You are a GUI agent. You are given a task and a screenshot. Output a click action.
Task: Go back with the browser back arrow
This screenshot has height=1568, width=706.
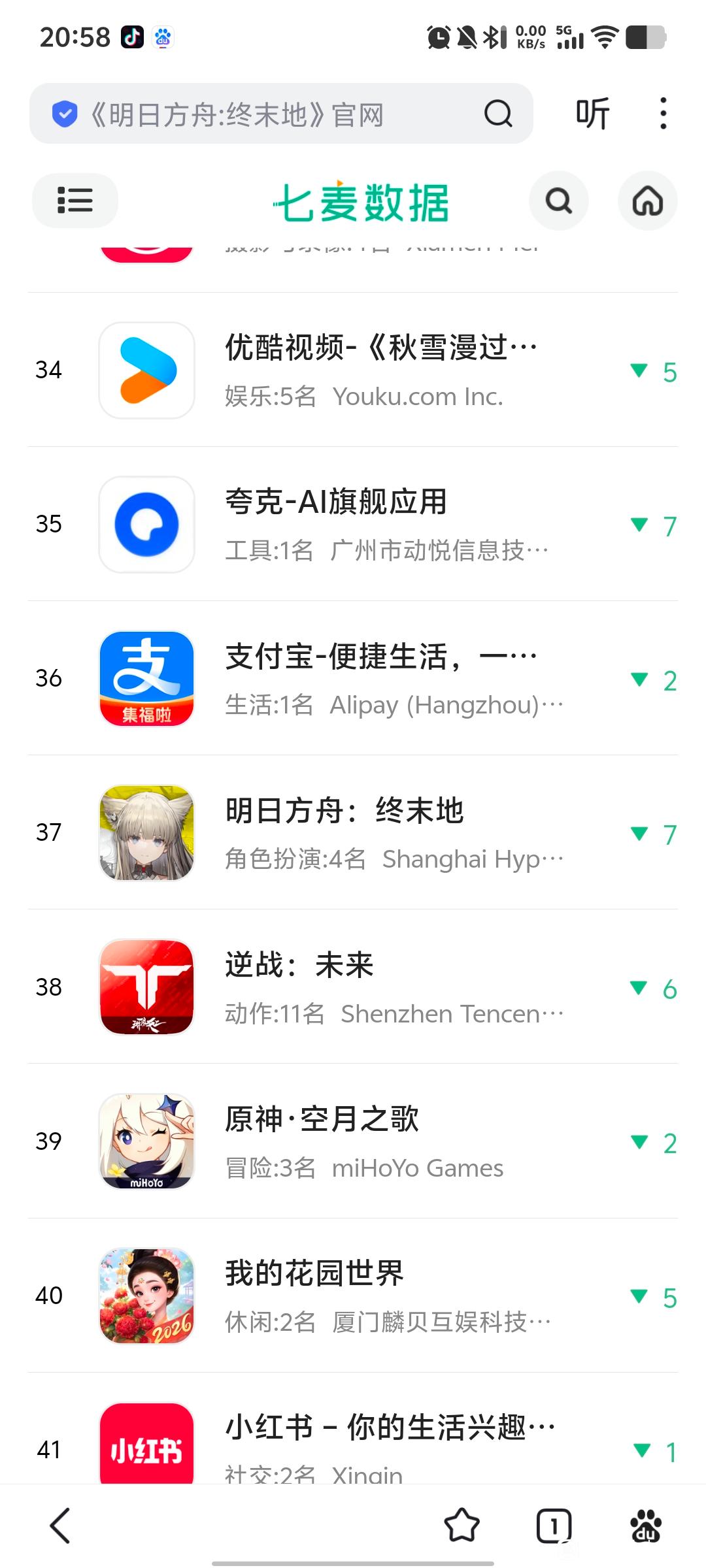[x=60, y=1526]
